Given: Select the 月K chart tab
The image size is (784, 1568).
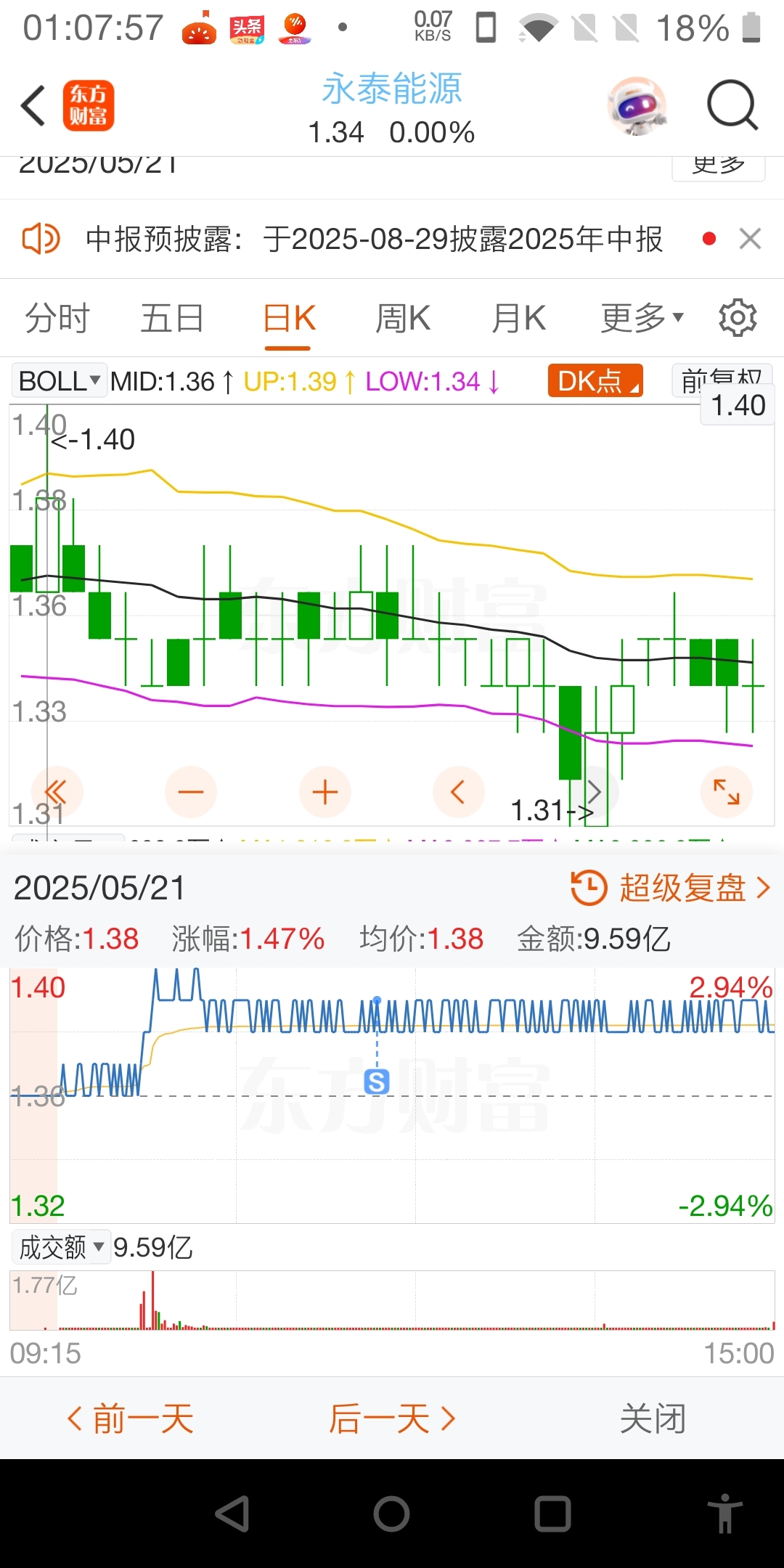Looking at the screenshot, I should point(518,319).
